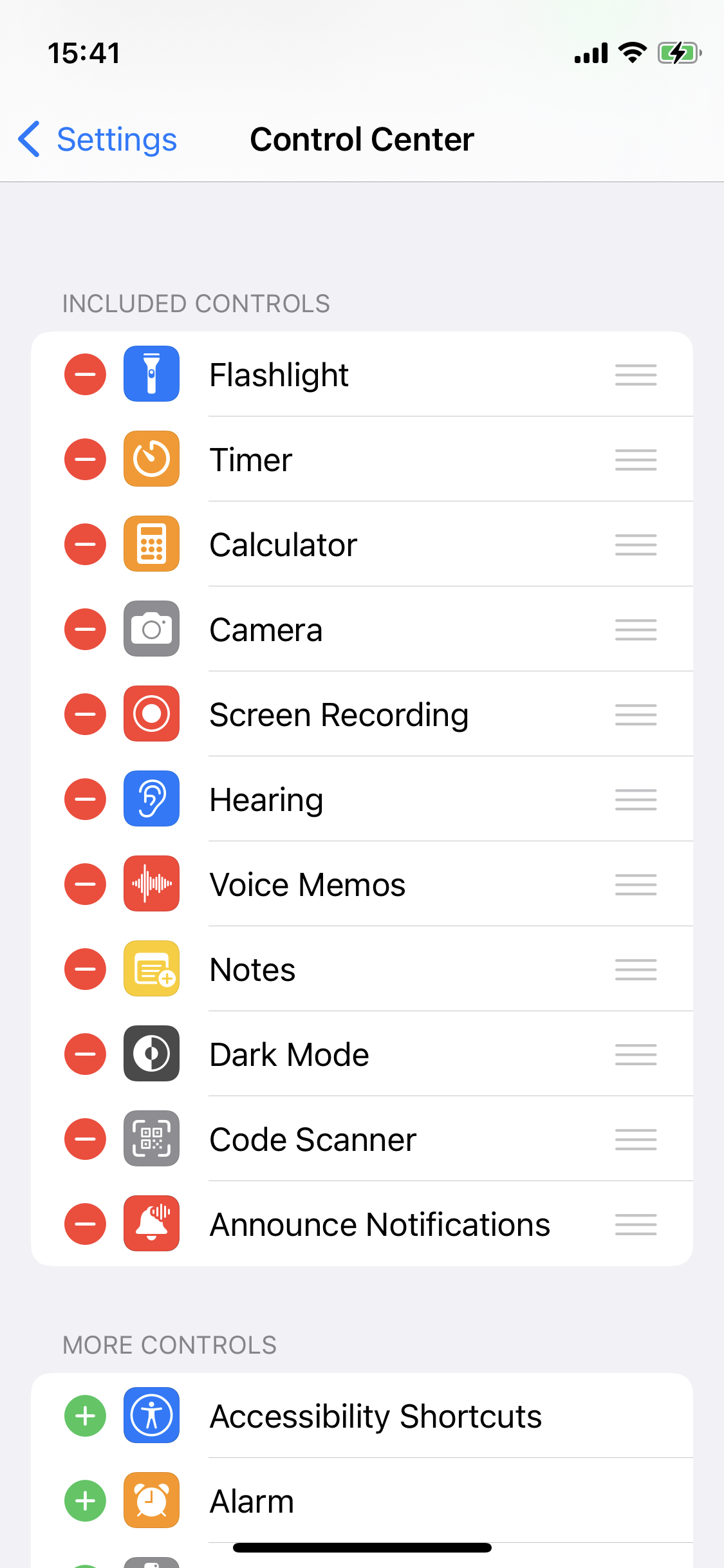Screen dimensions: 724x1568
Task: Go back to Settings
Action: tap(95, 139)
